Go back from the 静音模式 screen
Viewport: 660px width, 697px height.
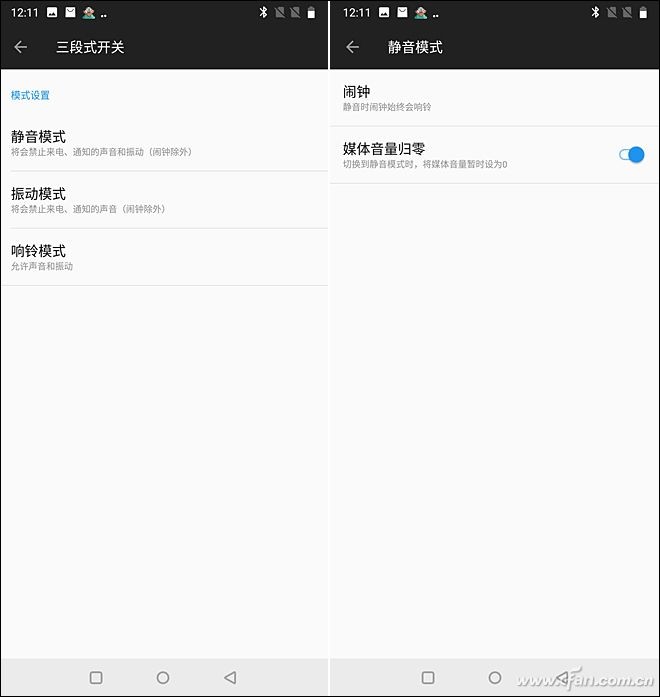(x=352, y=47)
